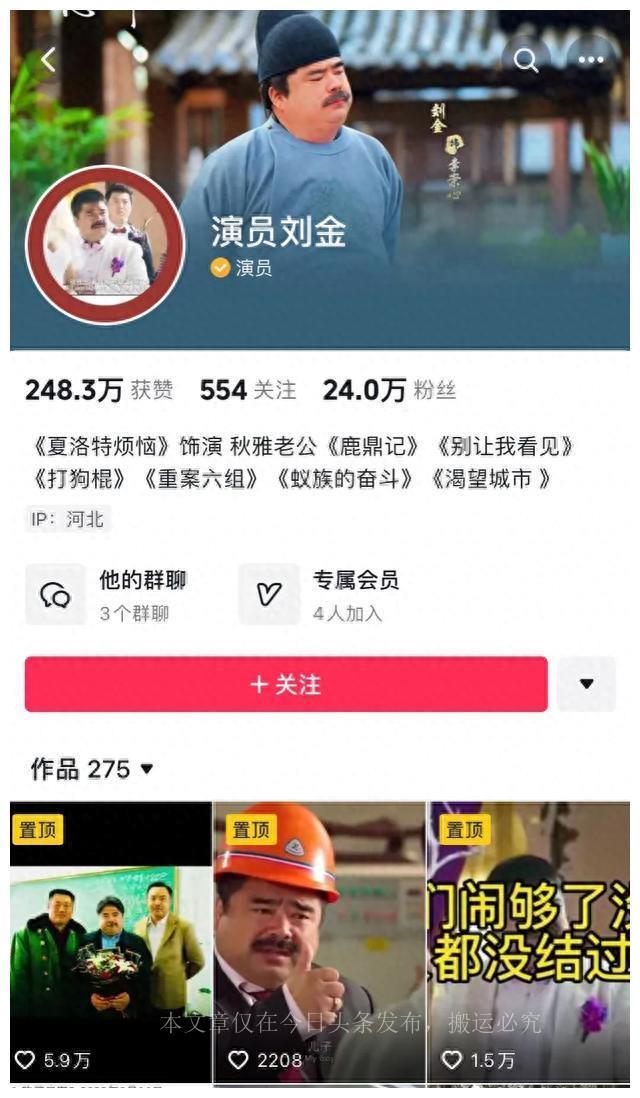
Task: Expand the arrow next to follow button
Action: (x=586, y=684)
